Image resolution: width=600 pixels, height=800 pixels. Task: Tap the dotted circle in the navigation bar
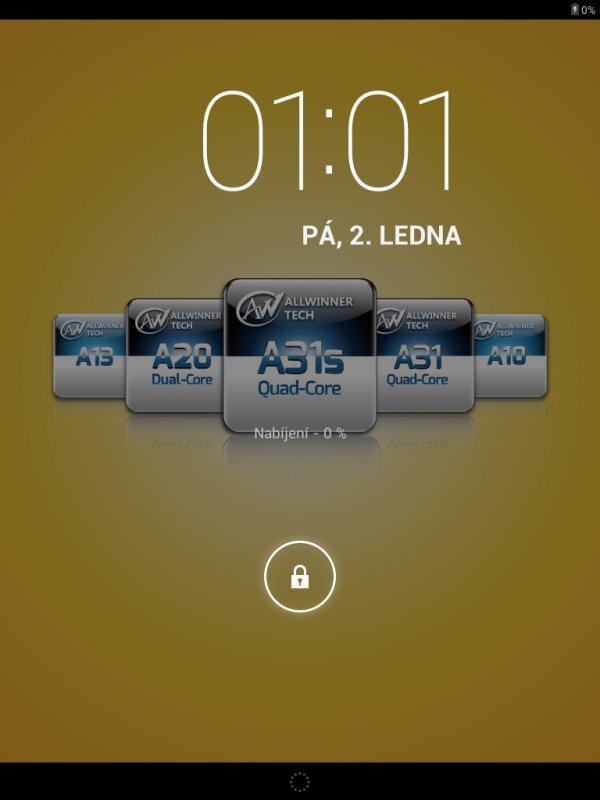(x=299, y=782)
